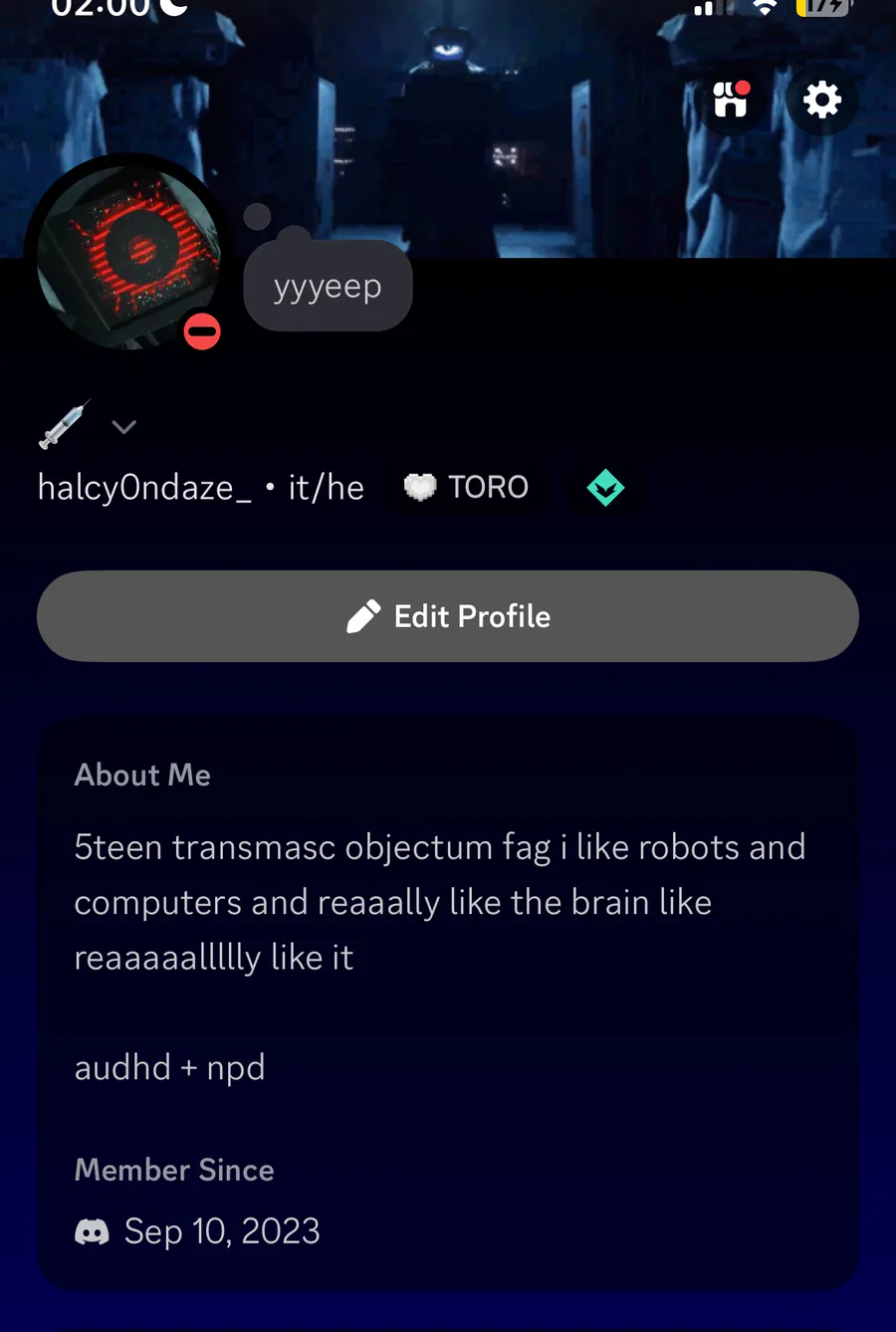Edit the yyyeep custom status bubble
Screen dimensions: 896x1332
(x=328, y=287)
